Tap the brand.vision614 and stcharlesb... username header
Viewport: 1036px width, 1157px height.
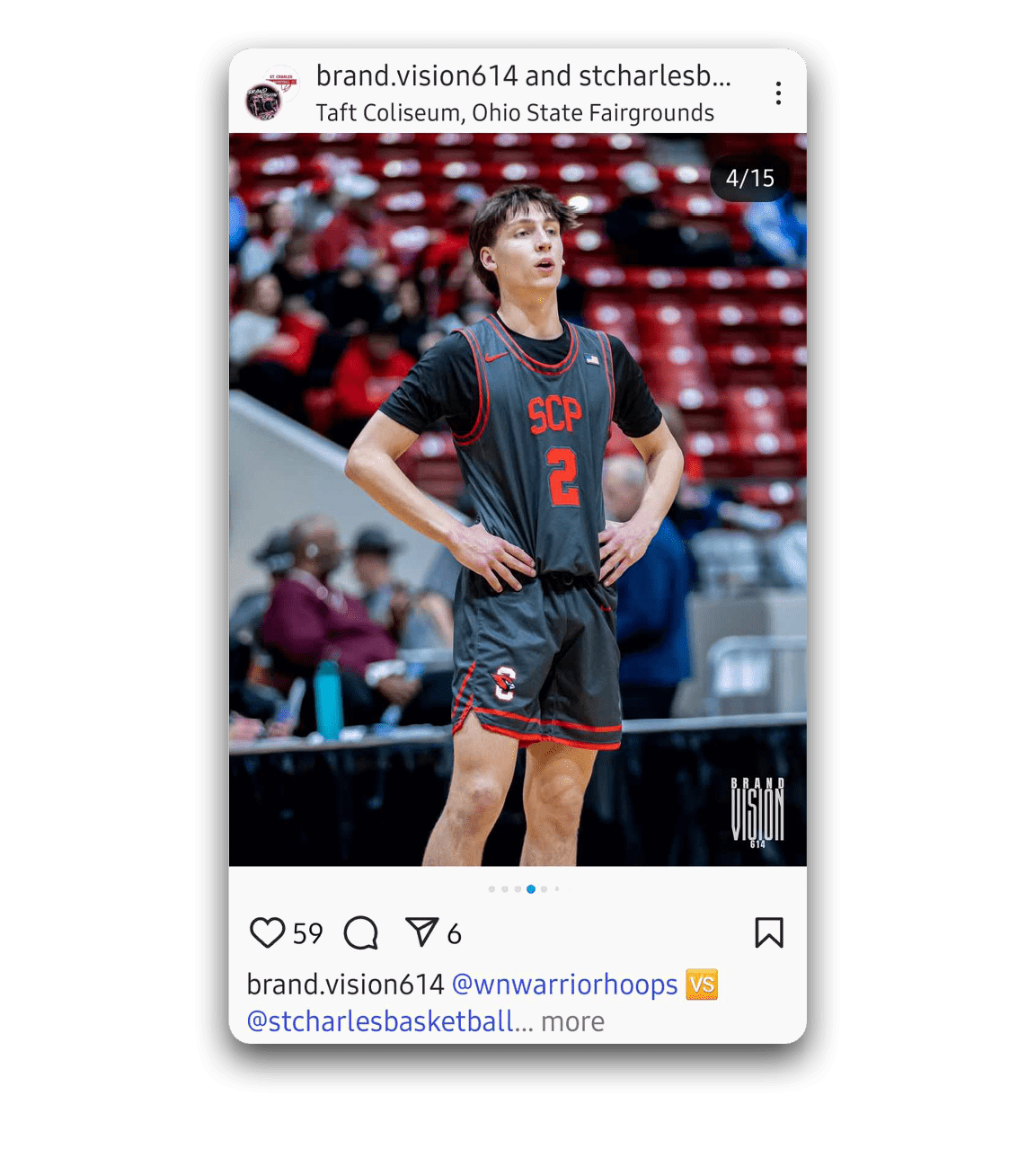point(523,76)
